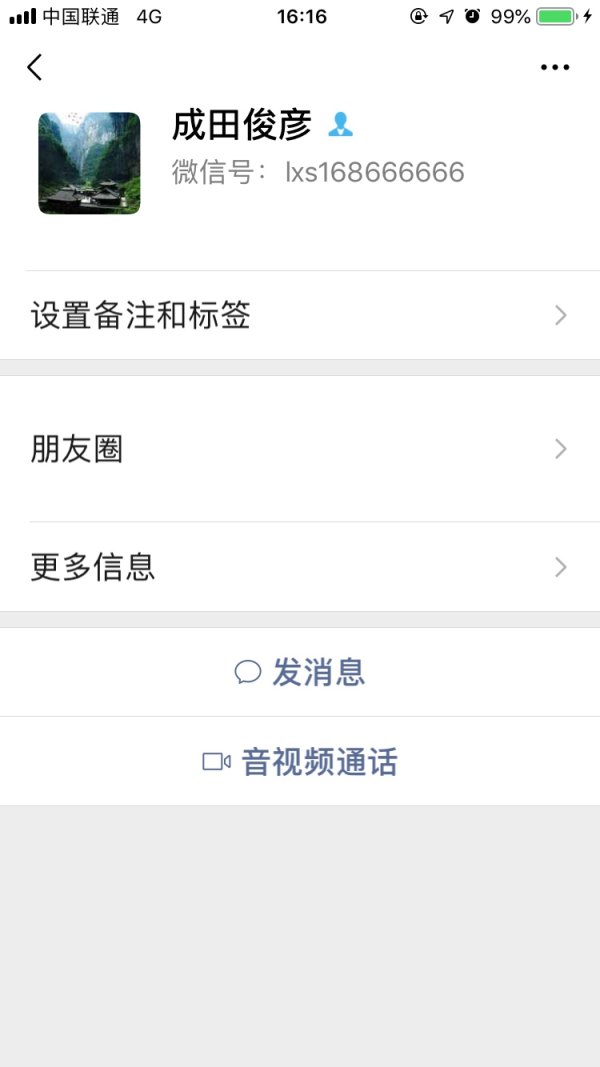View 成田俊彦's profile photo

click(x=89, y=163)
